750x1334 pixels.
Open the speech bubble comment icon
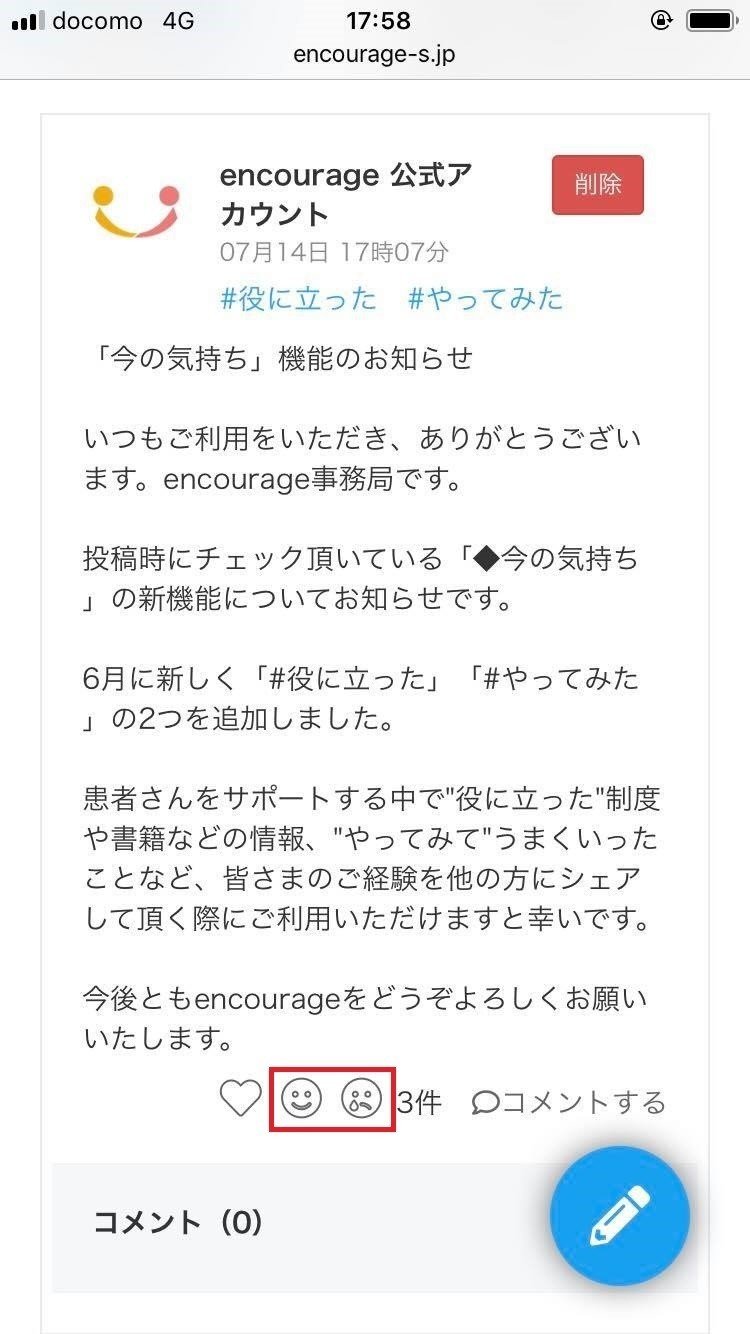(487, 1100)
